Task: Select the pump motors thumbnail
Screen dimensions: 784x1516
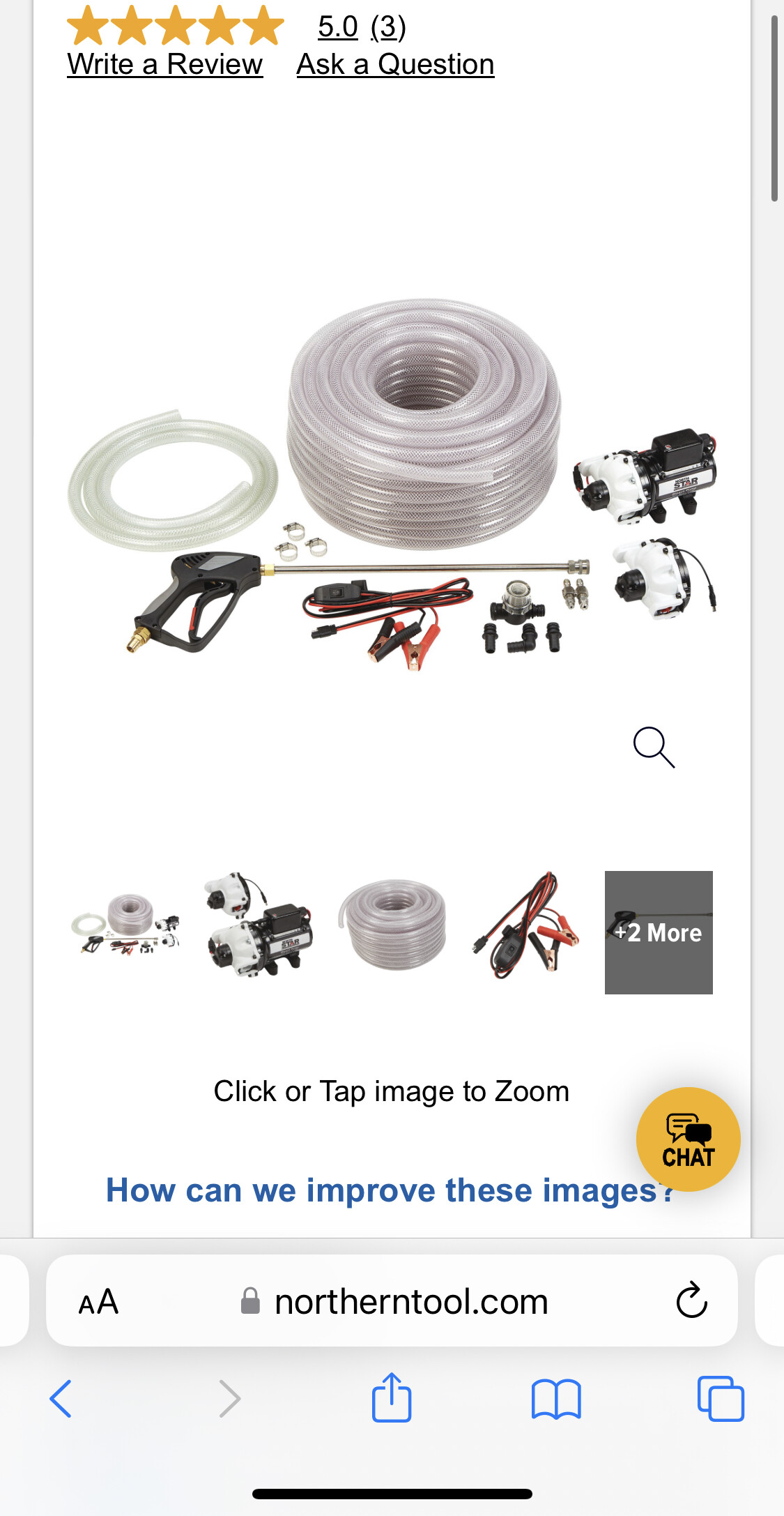Action: coord(258,923)
